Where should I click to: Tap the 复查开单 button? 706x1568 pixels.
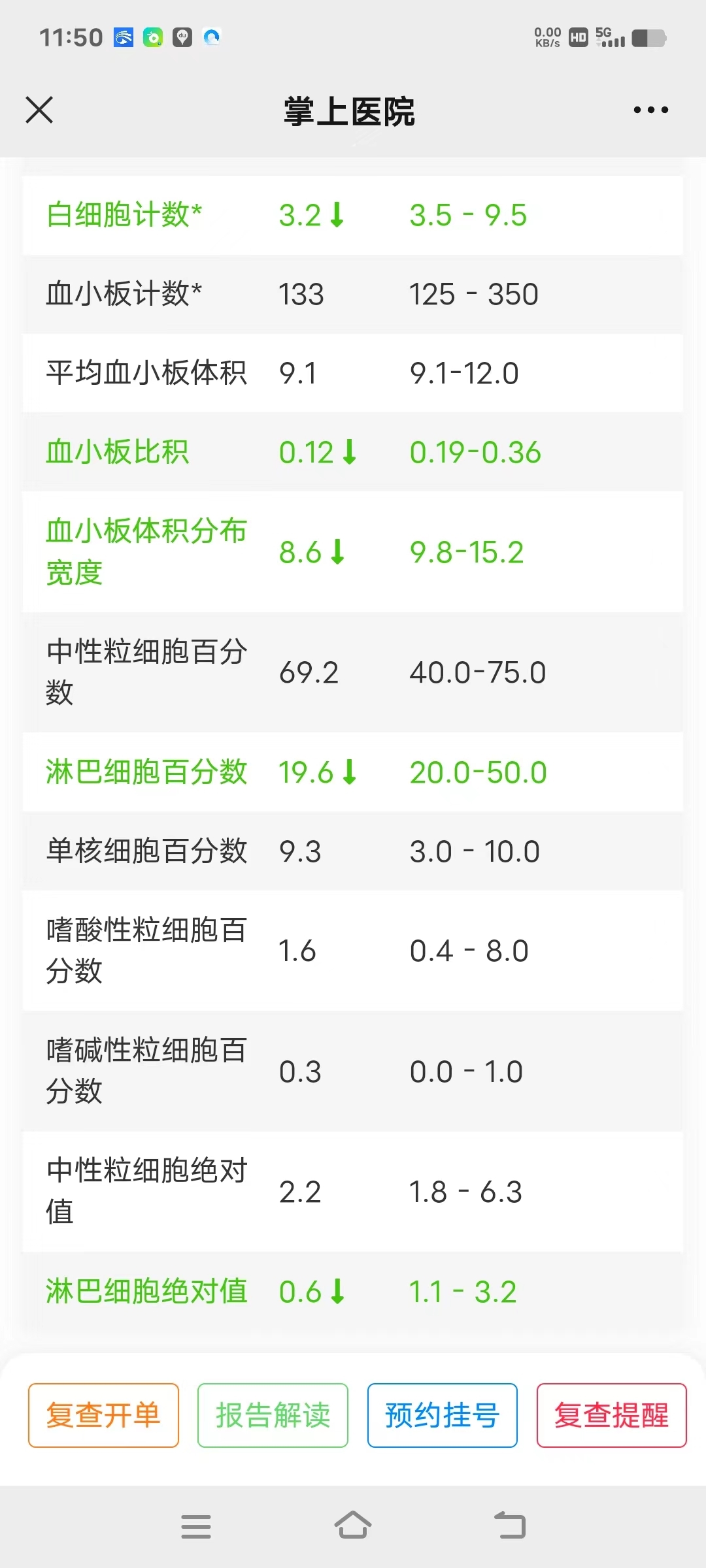point(103,1415)
